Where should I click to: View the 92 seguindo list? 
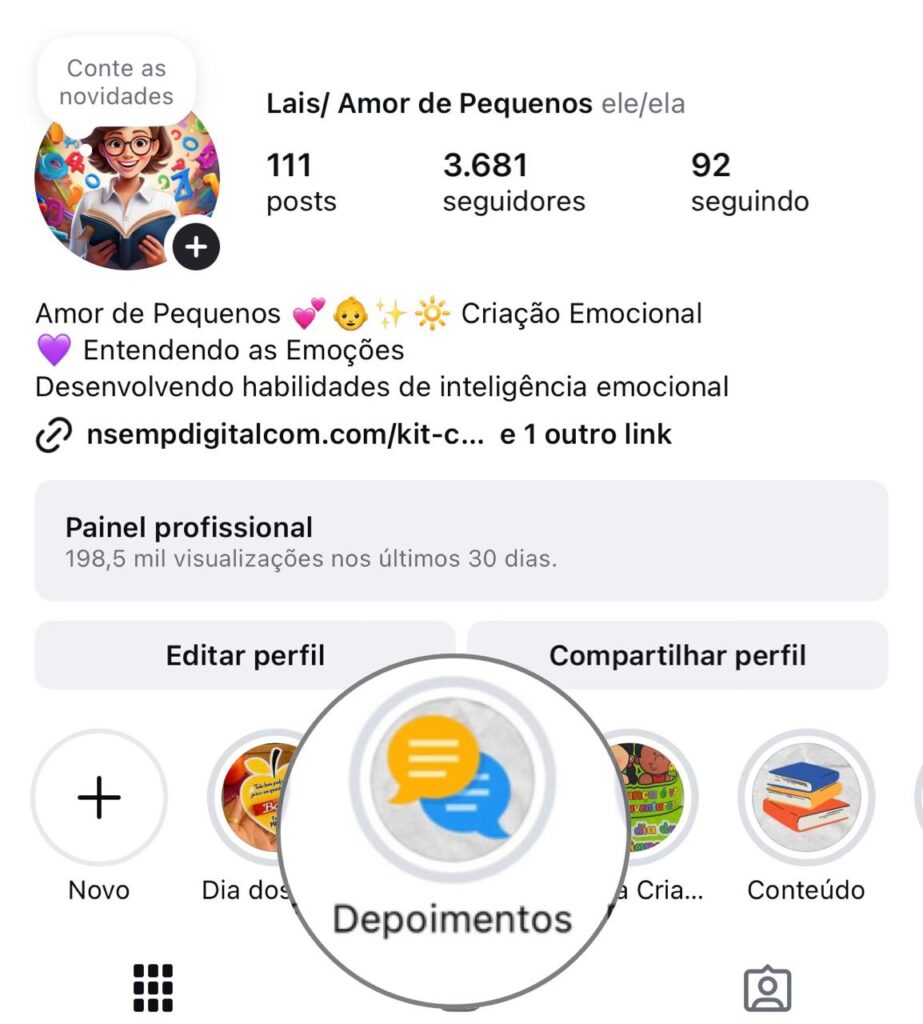coord(749,182)
